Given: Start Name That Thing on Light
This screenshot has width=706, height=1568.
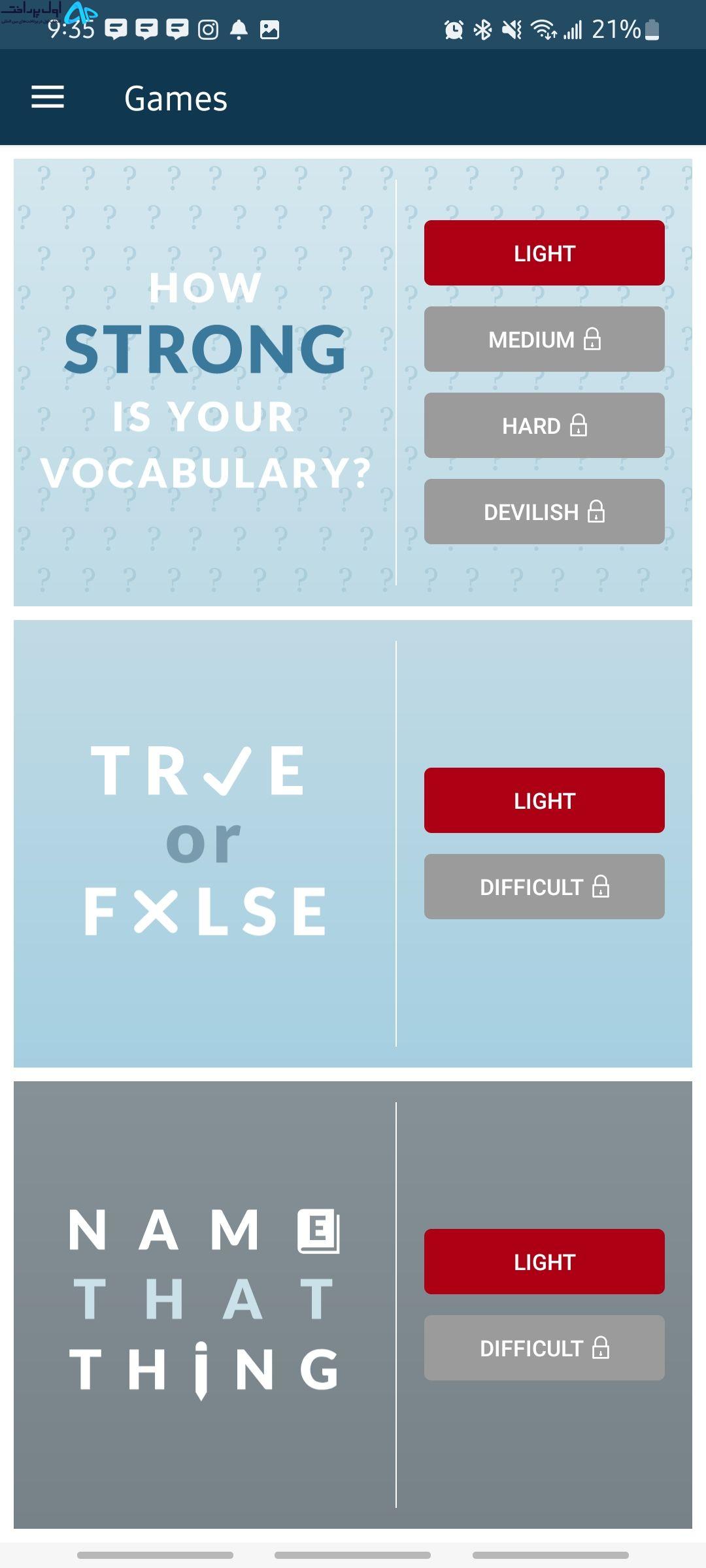Looking at the screenshot, I should (x=544, y=1262).
